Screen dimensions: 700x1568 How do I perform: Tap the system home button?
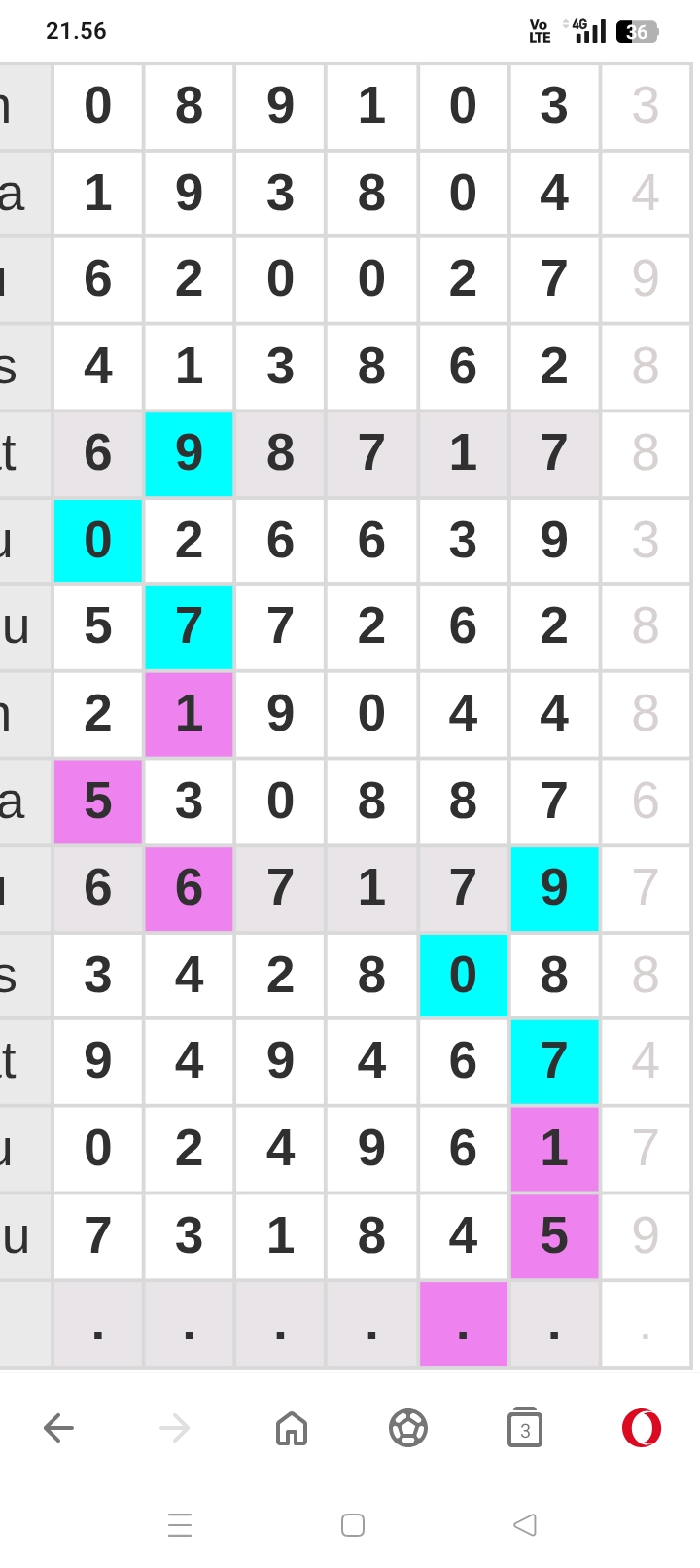point(353,1524)
